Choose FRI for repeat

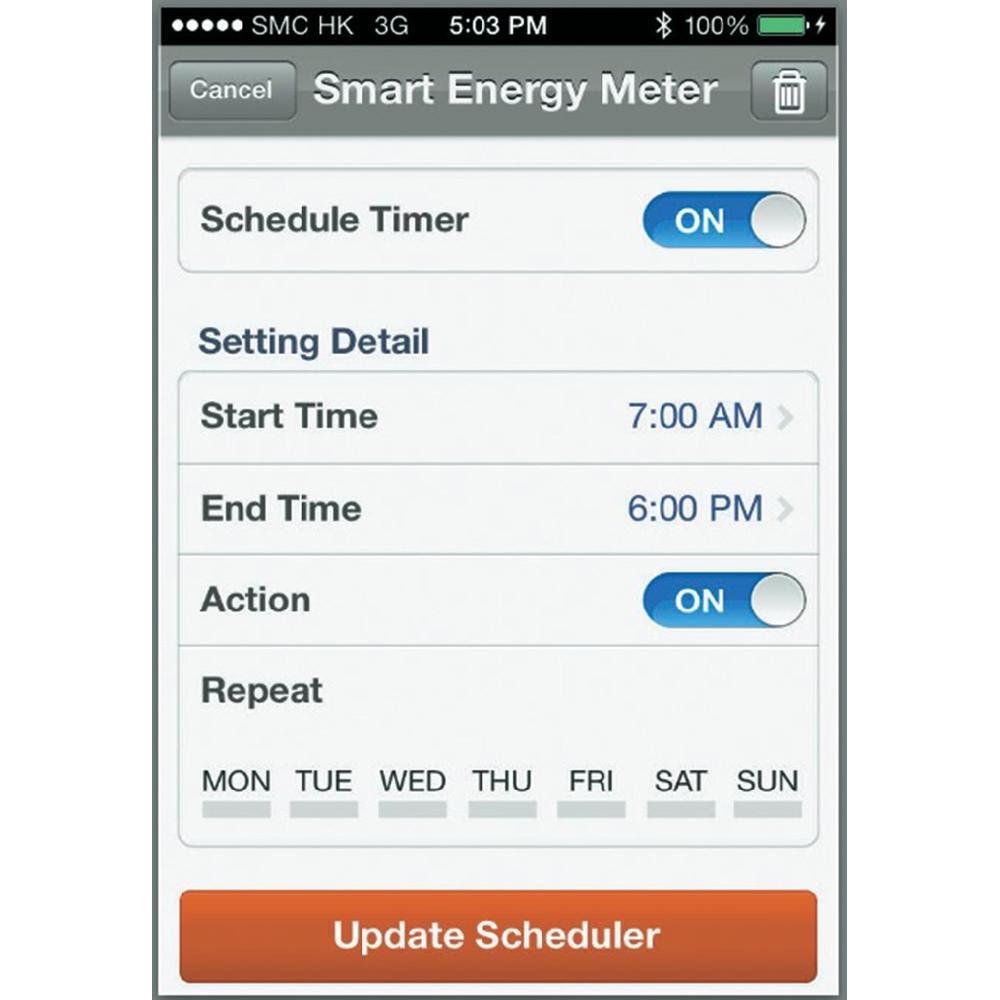click(591, 793)
